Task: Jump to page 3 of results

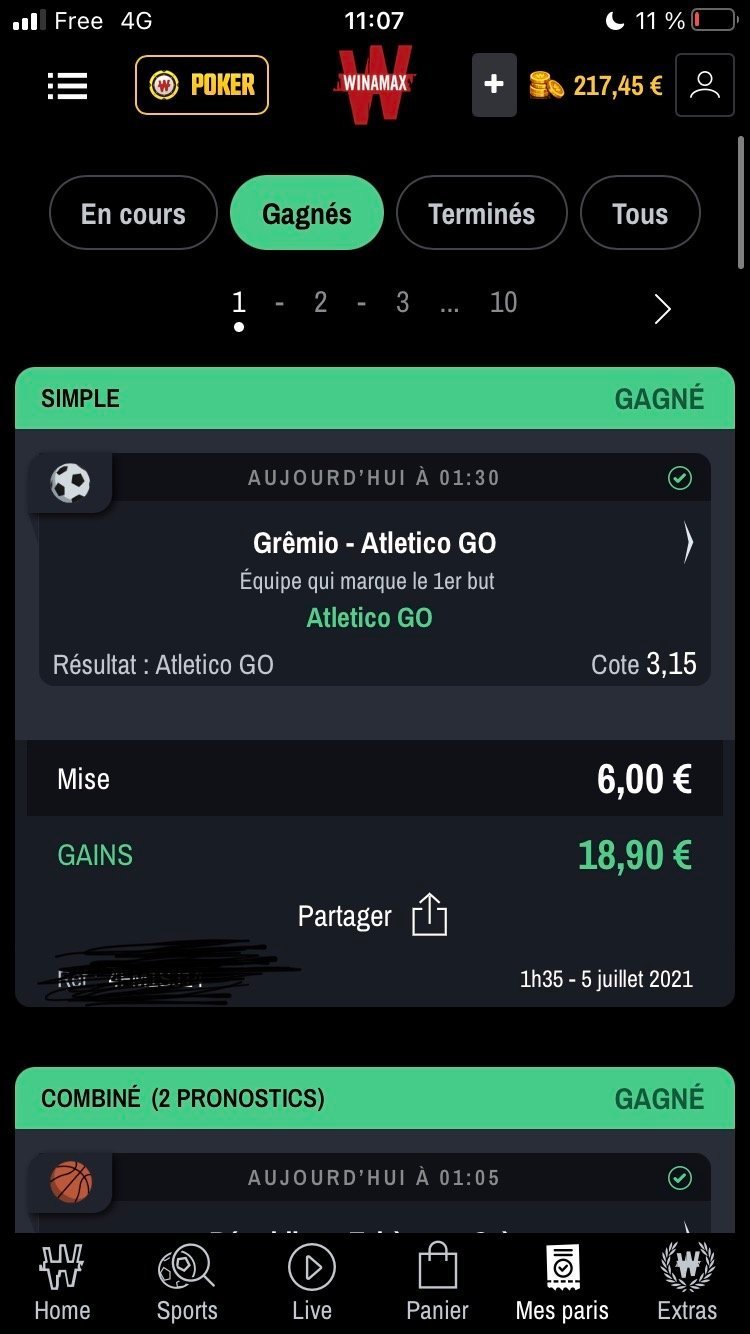Action: 402,302
